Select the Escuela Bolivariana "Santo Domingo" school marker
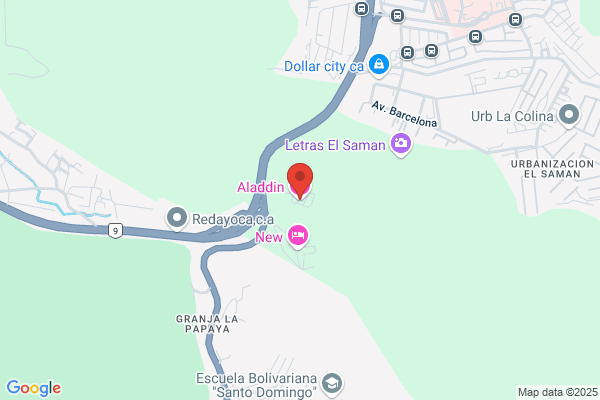 (332, 384)
